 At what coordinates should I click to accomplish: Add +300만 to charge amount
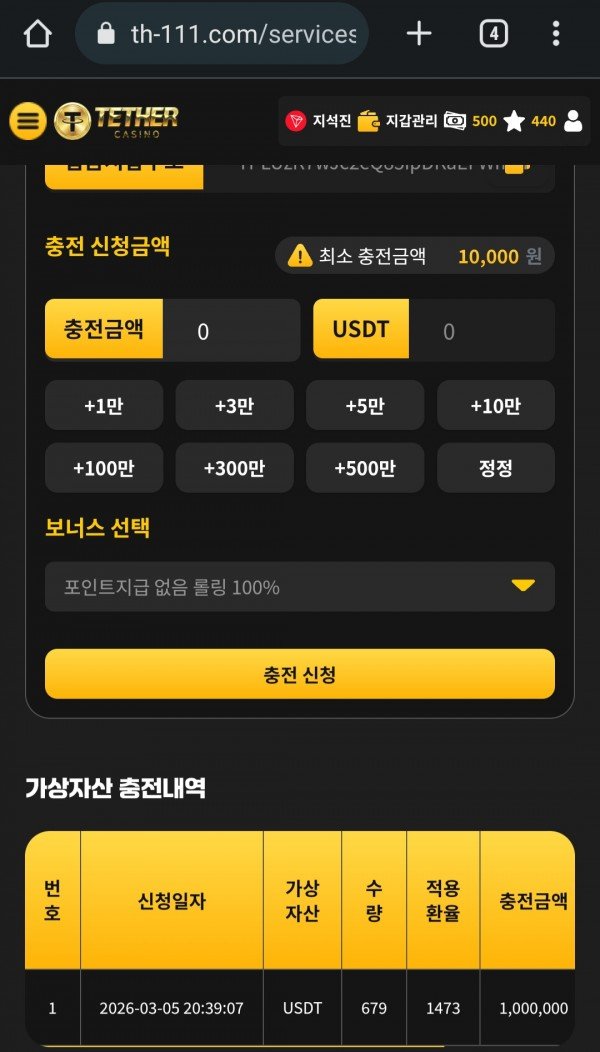point(234,468)
